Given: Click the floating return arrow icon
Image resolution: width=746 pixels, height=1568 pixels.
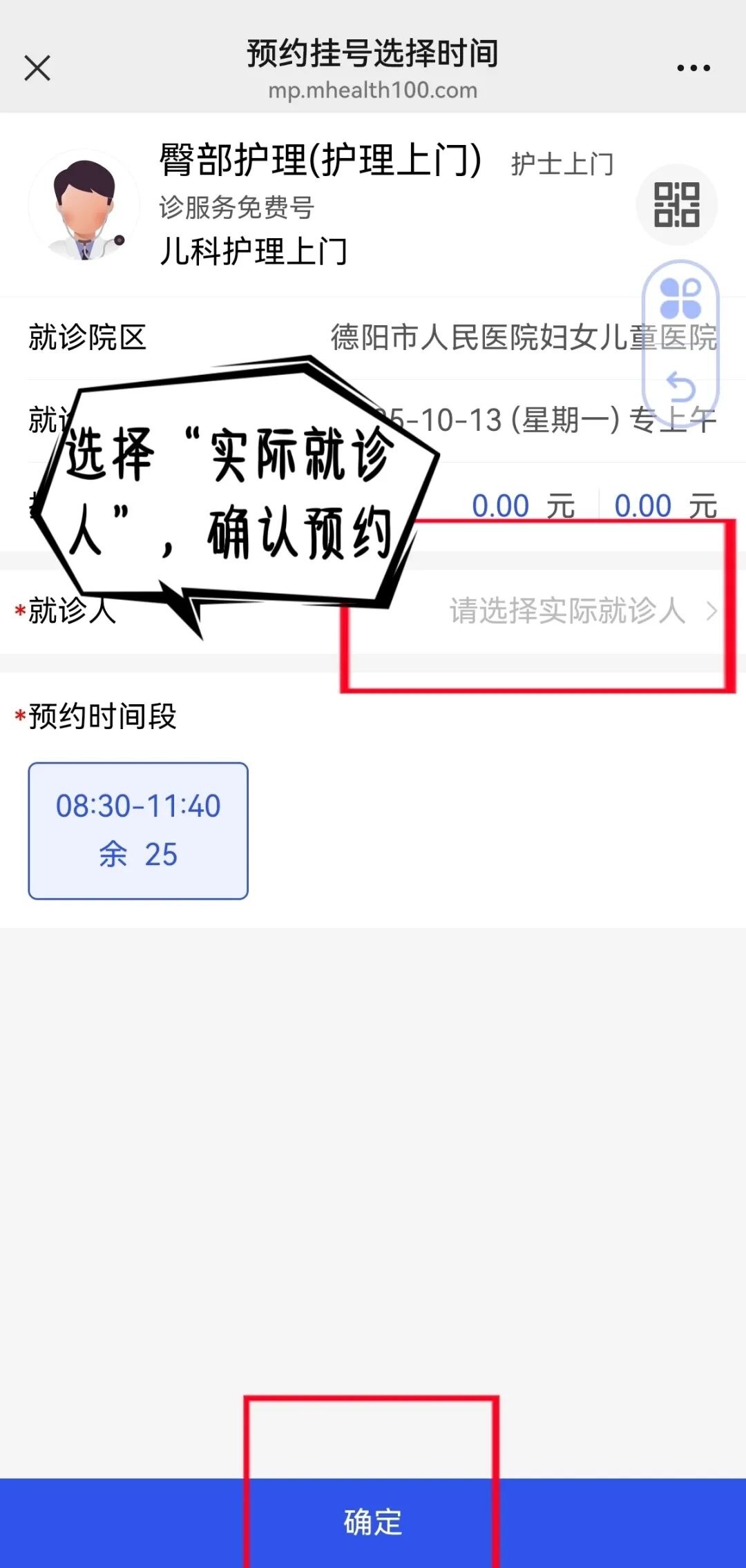Looking at the screenshot, I should coord(680,389).
